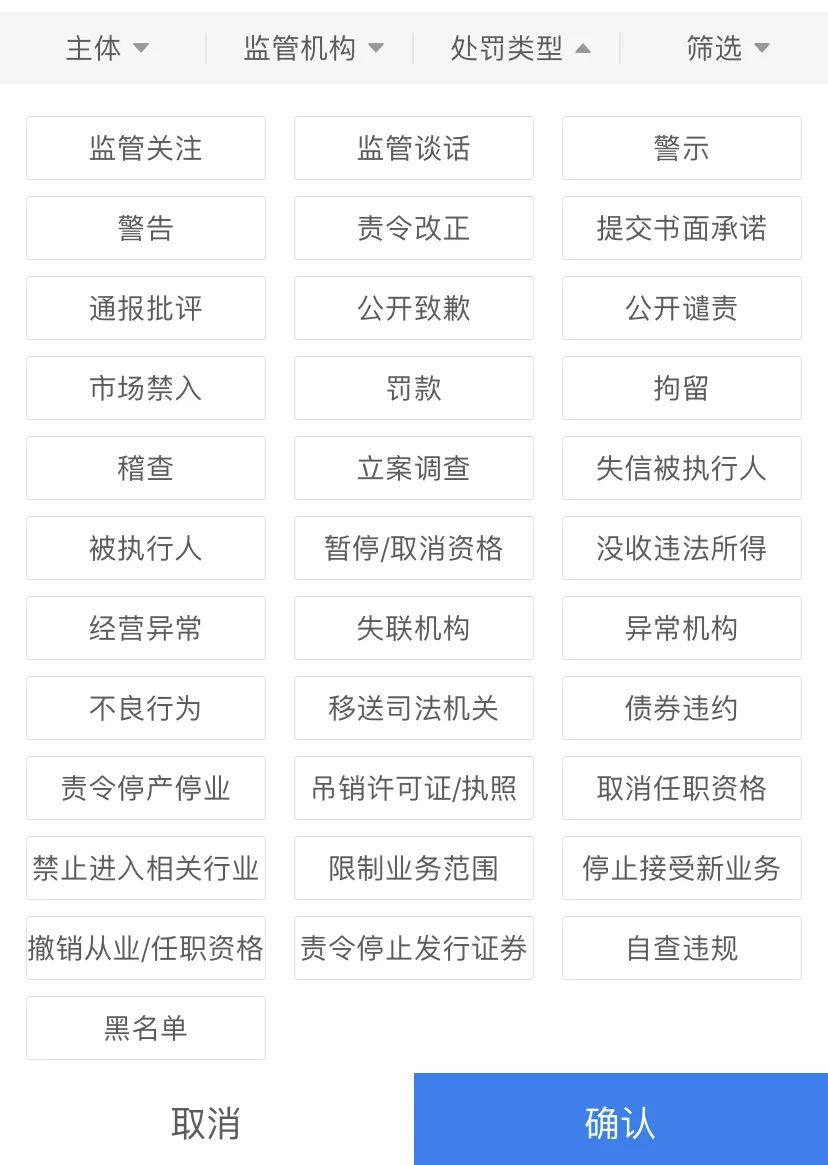828x1165 pixels.
Task: Confirm the selection with 确认
Action: tap(620, 1122)
